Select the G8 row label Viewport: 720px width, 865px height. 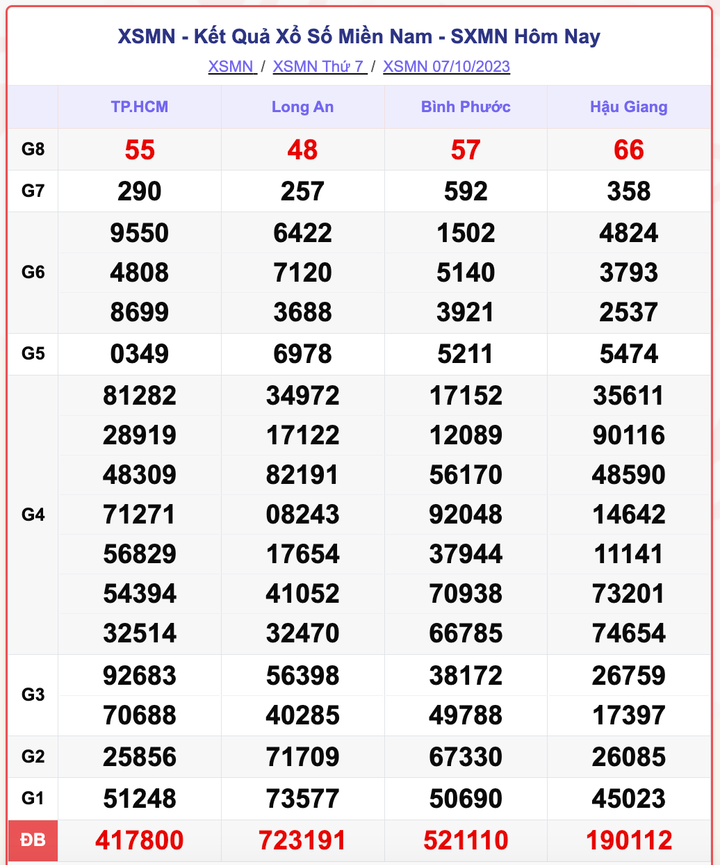click(33, 150)
